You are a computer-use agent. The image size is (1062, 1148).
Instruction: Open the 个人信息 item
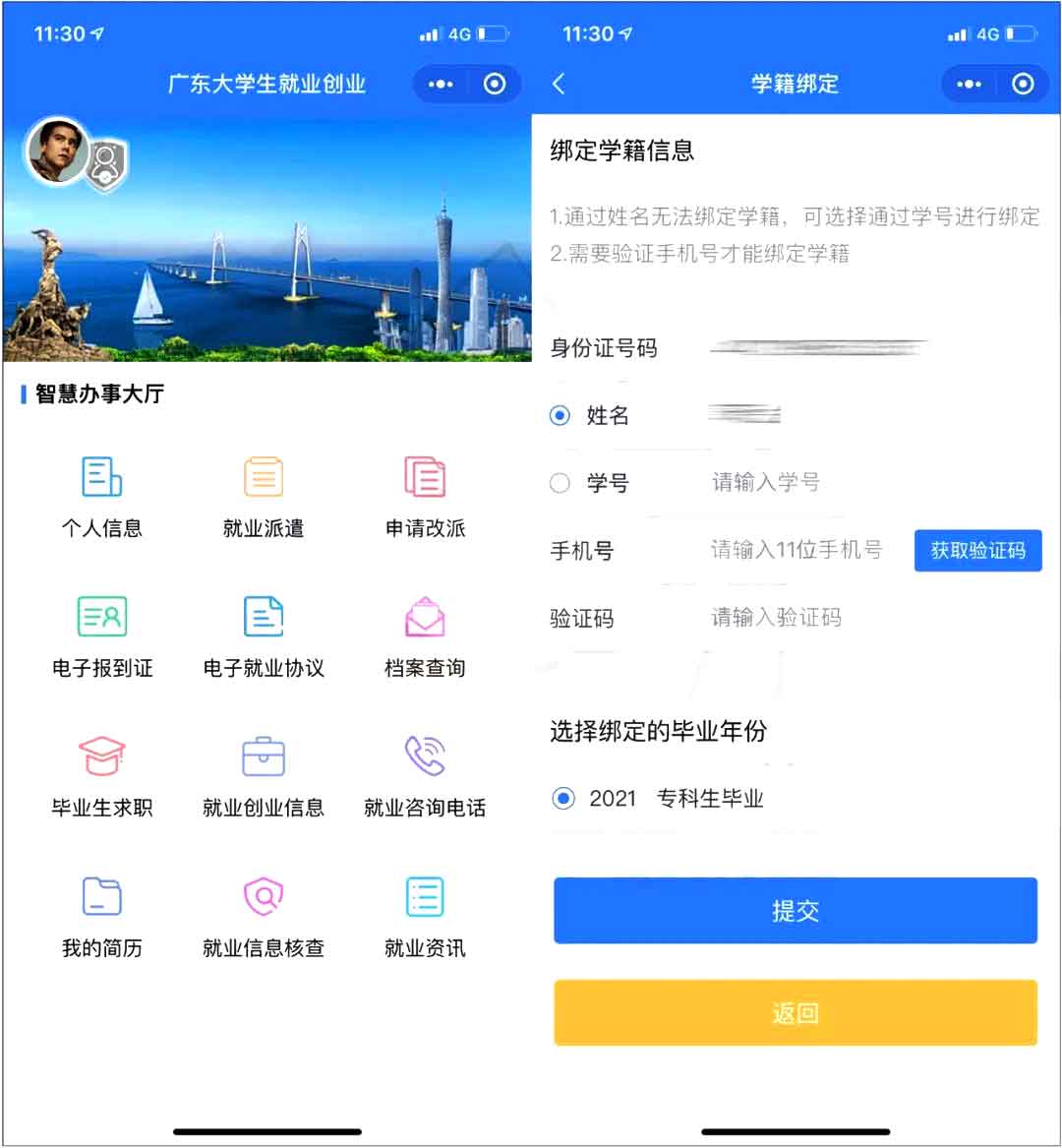tap(102, 496)
